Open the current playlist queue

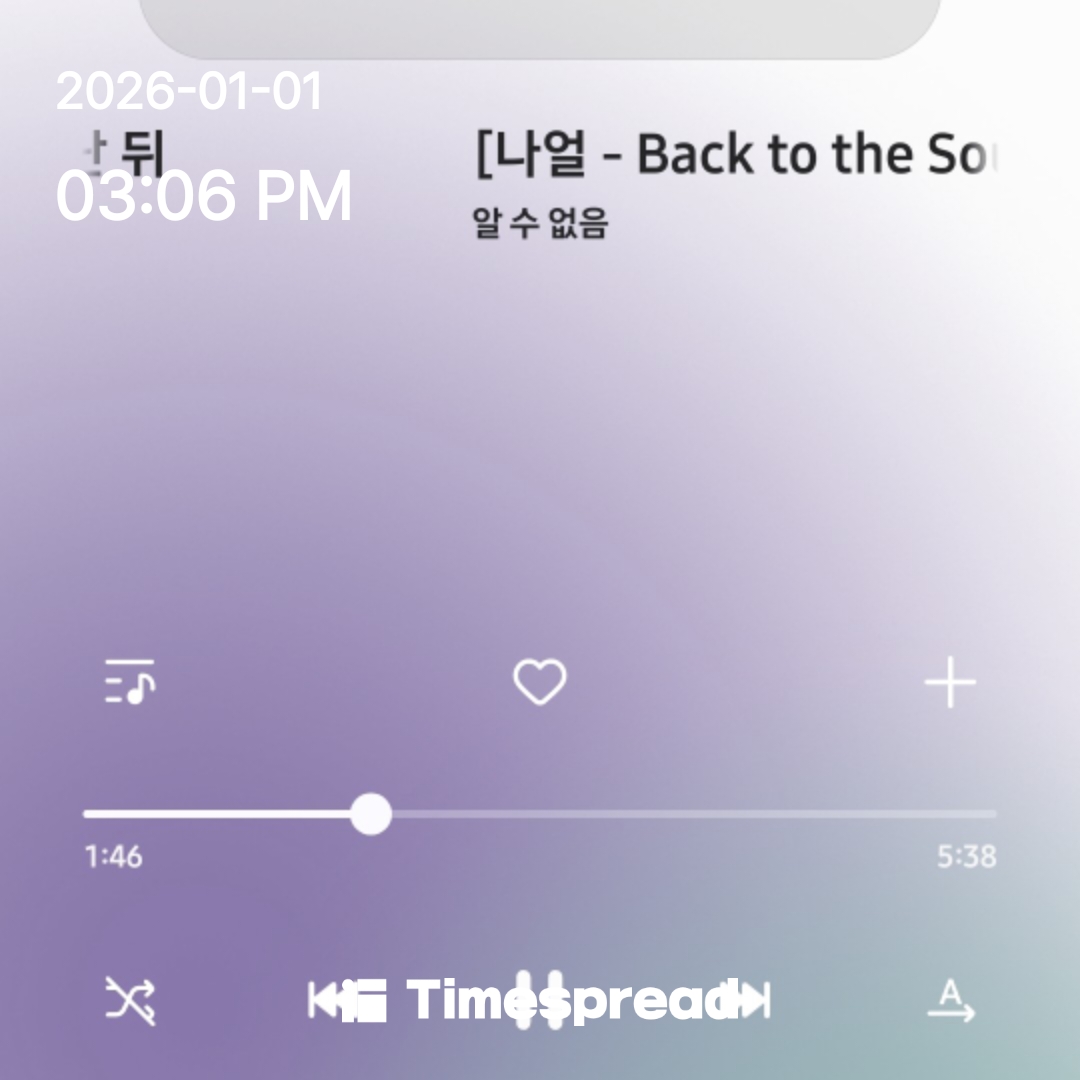pos(130,683)
